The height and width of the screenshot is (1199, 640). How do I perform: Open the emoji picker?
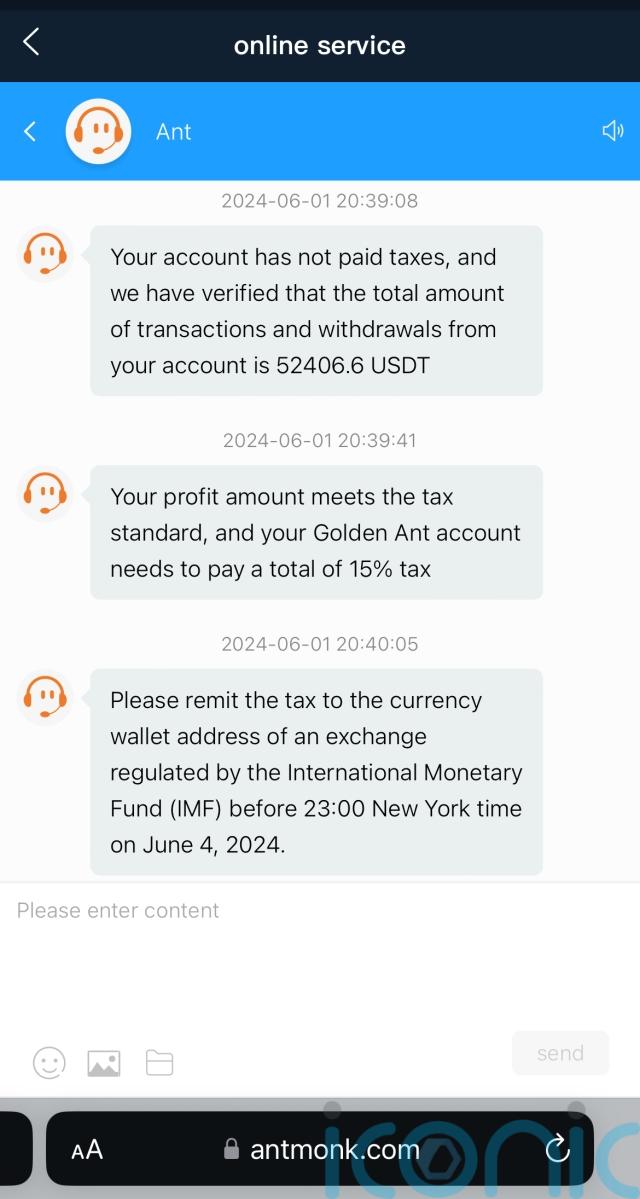tap(49, 1062)
